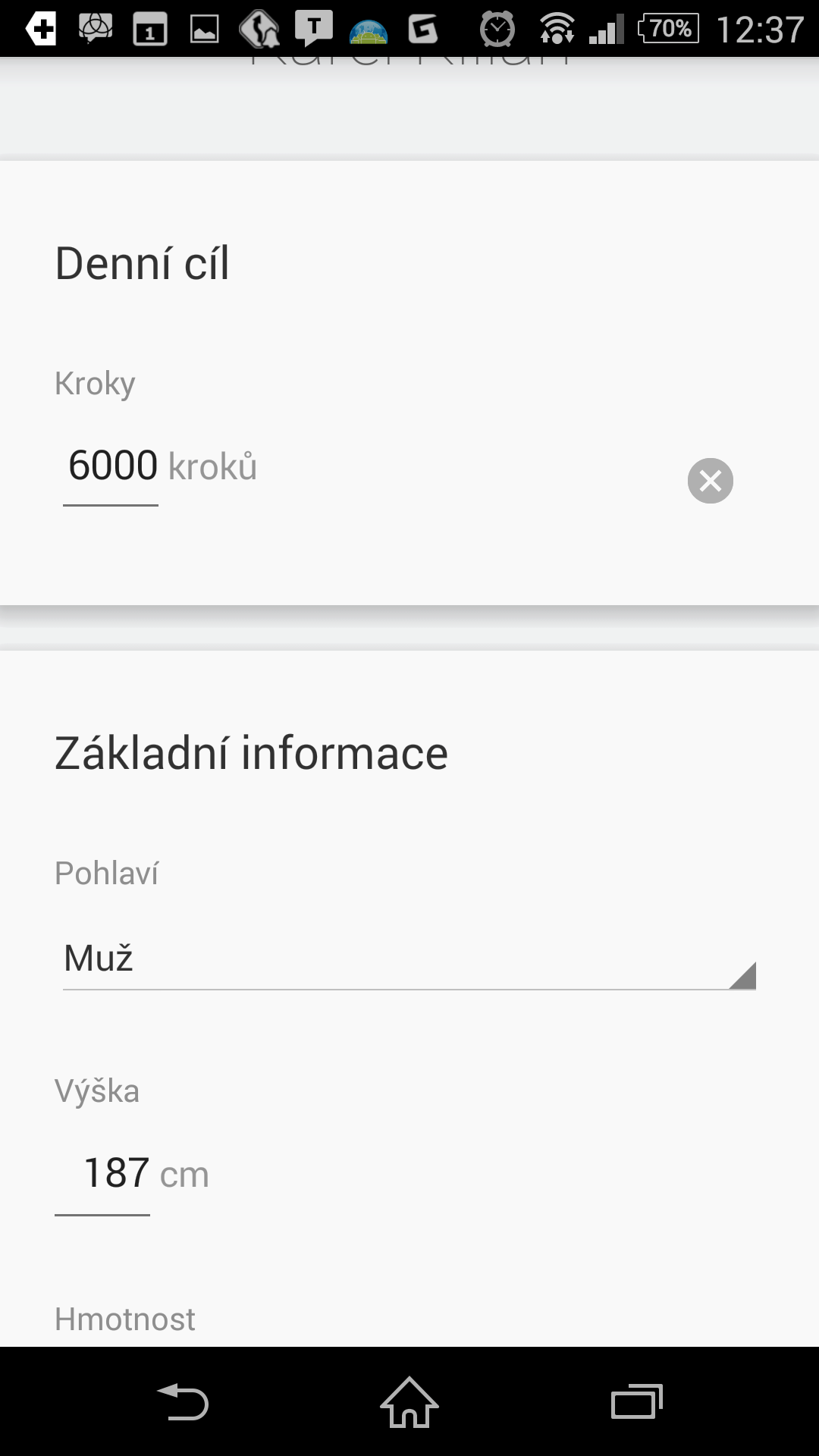Open the recent apps view
Viewport: 819px width, 1456px height.
[636, 1402]
